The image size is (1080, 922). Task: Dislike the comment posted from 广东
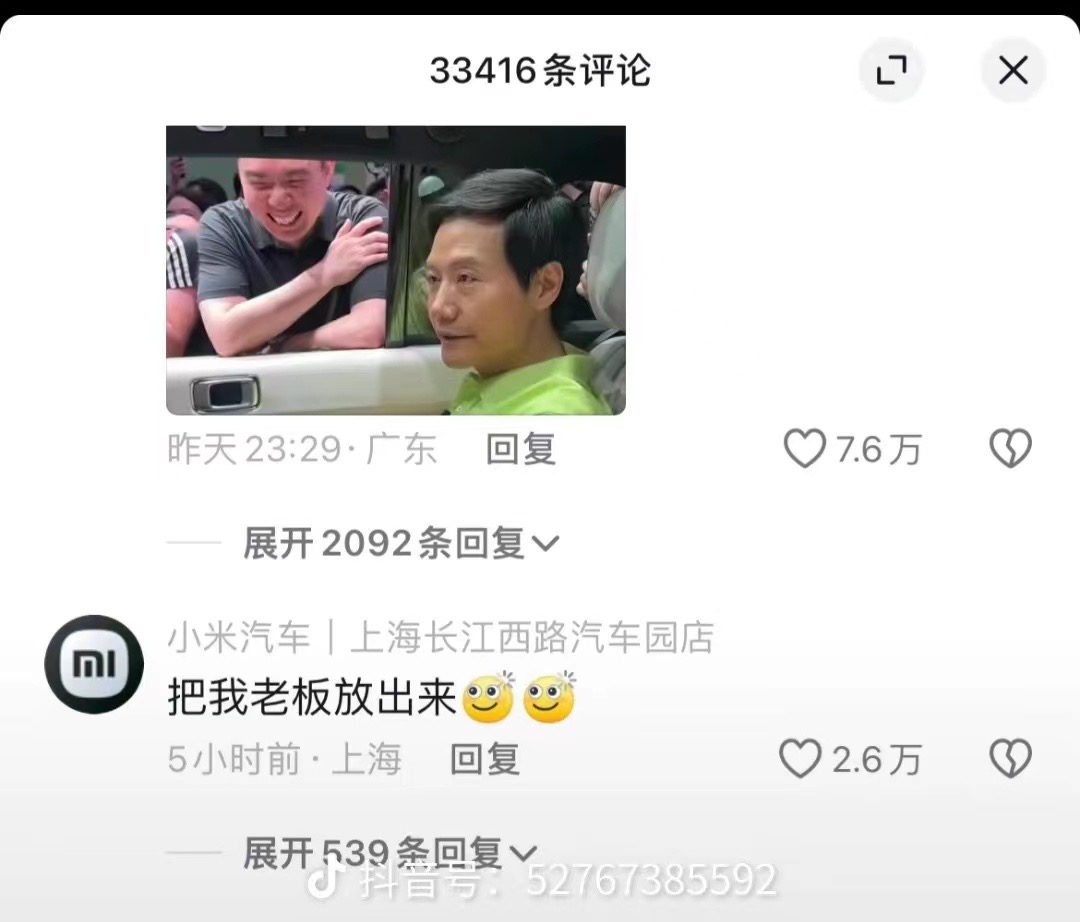[1010, 450]
